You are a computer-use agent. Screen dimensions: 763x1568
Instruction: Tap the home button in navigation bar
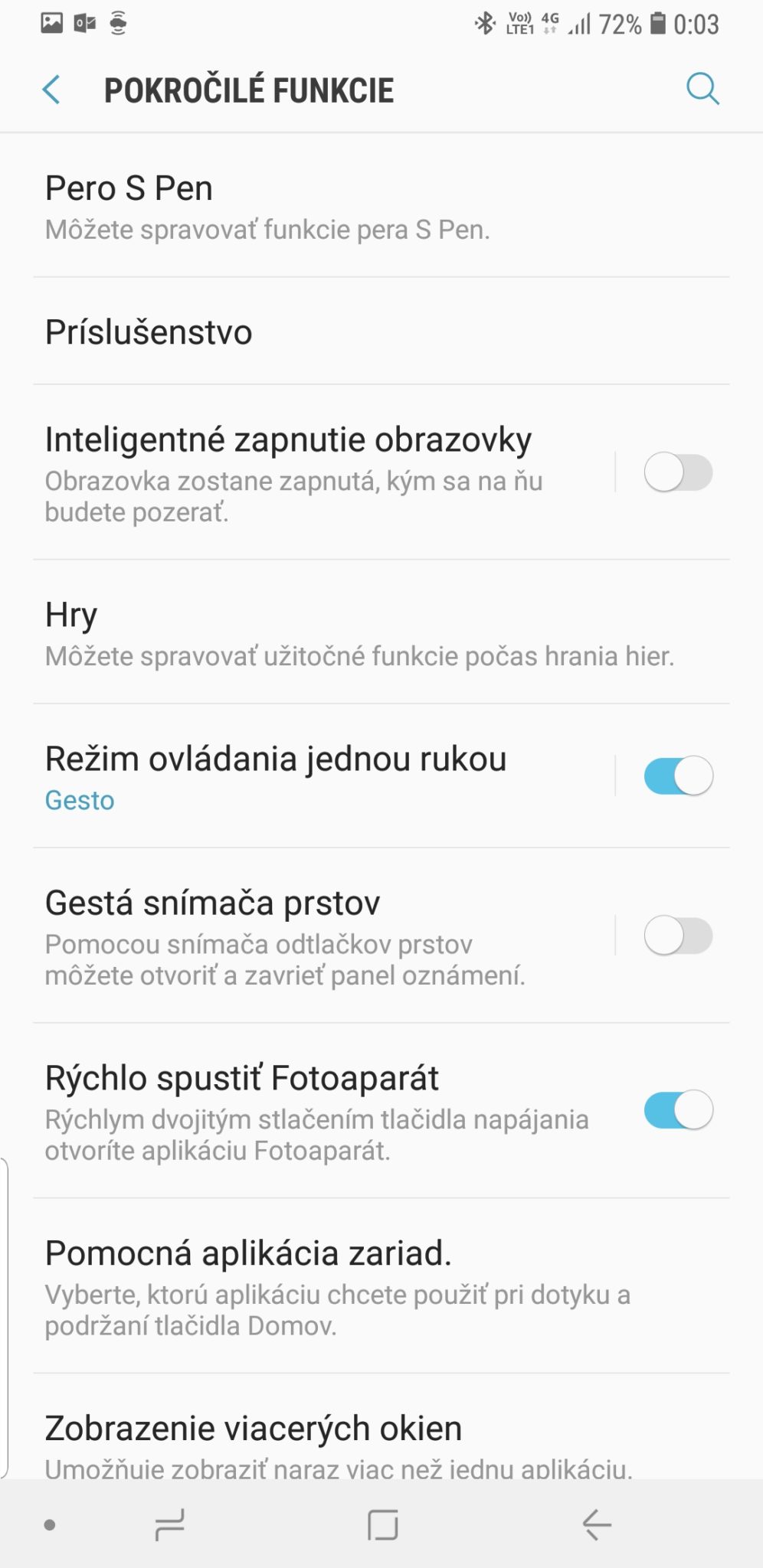point(382,1524)
